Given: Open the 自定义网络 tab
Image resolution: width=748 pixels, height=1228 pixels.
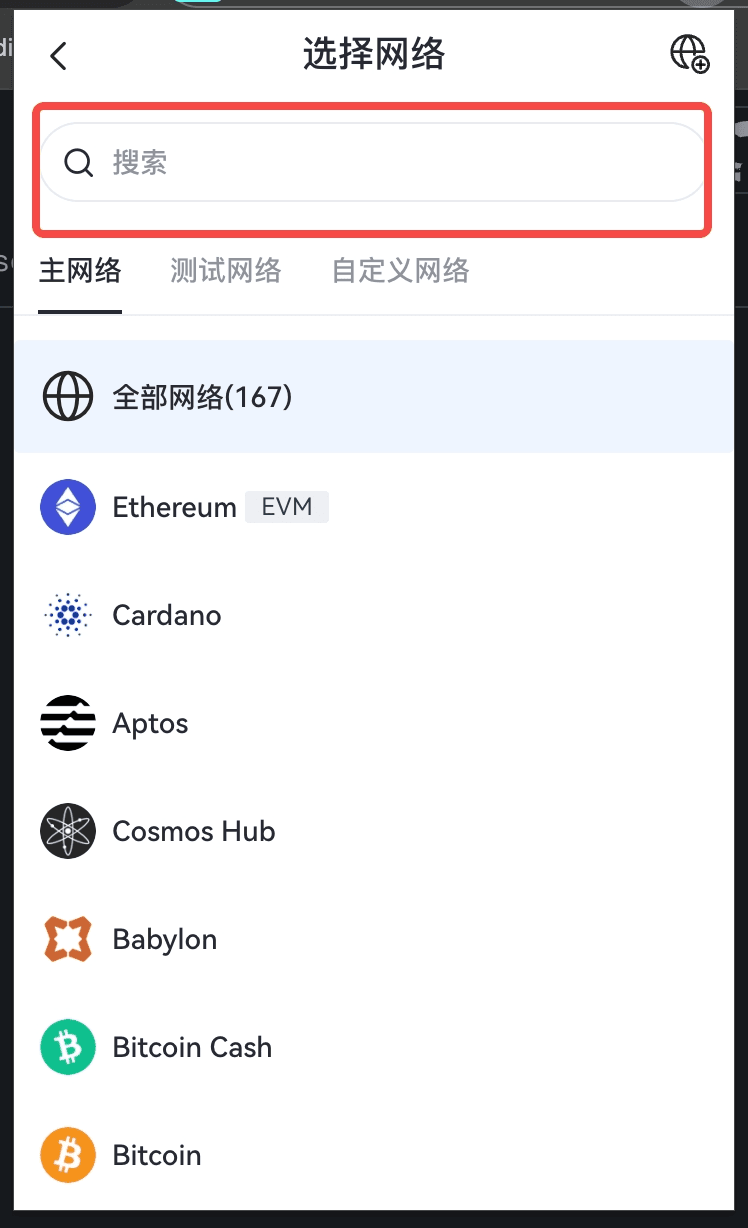Looking at the screenshot, I should (399, 271).
